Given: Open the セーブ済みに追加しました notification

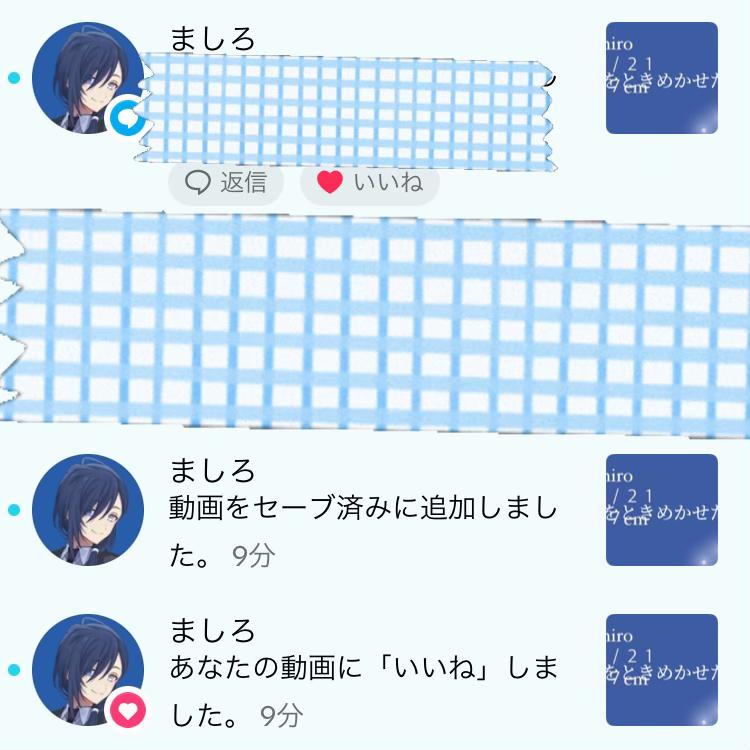Looking at the screenshot, I should (364, 510).
